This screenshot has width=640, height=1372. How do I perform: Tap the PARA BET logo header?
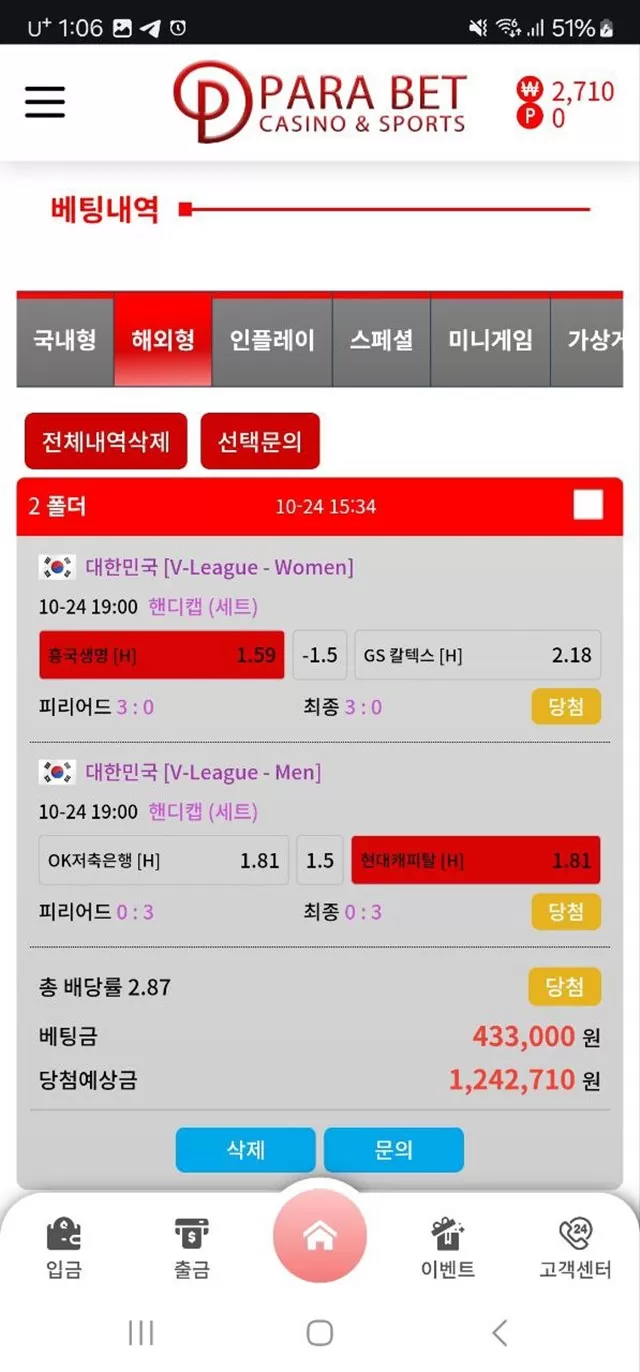point(320,101)
